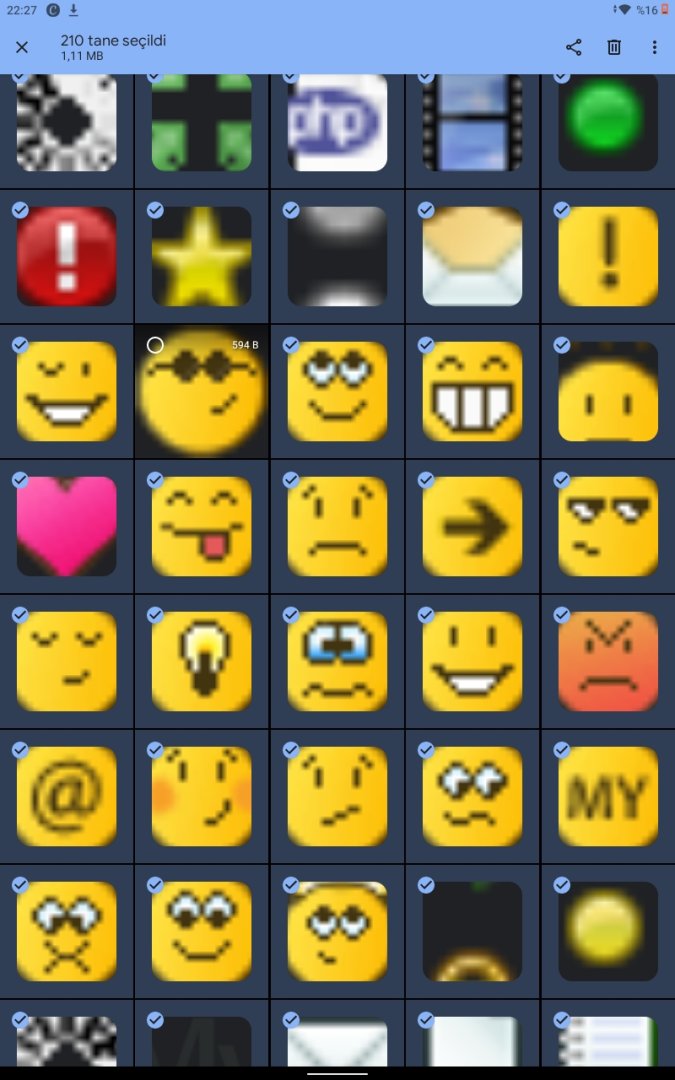675x1080 pixels.
Task: Deselect the PHP logo image
Action: coord(337,122)
